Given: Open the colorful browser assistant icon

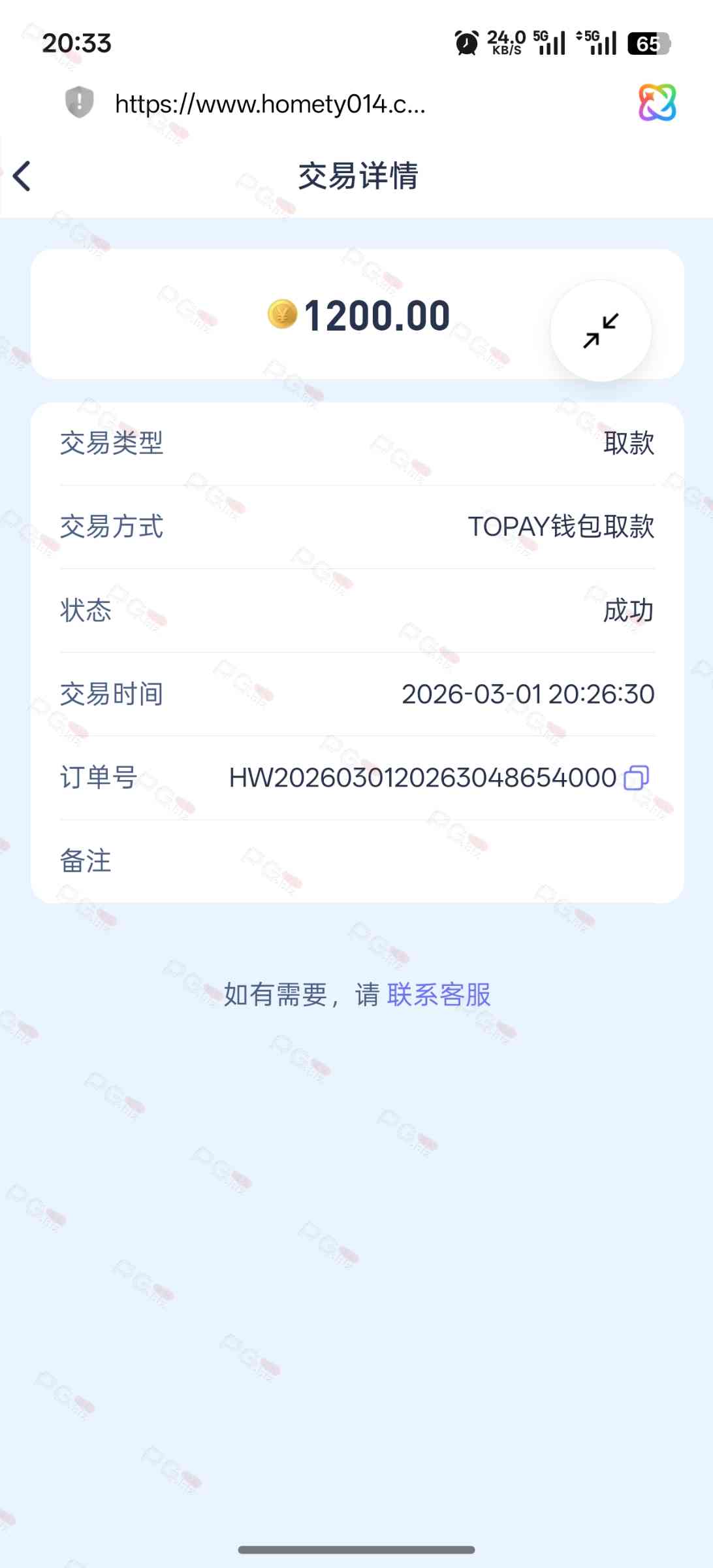Looking at the screenshot, I should tap(657, 103).
